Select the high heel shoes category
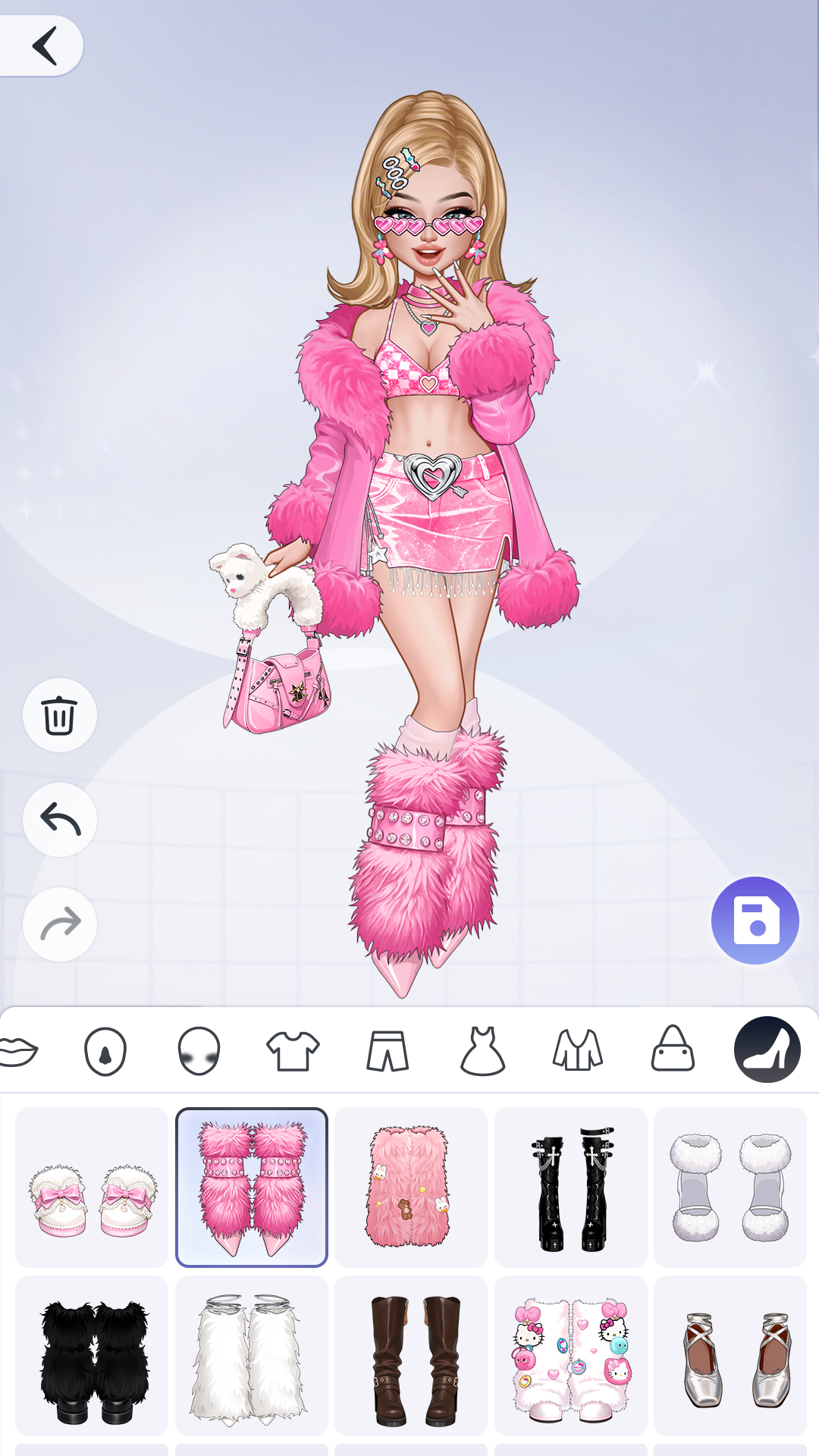819x1456 pixels. (767, 1050)
